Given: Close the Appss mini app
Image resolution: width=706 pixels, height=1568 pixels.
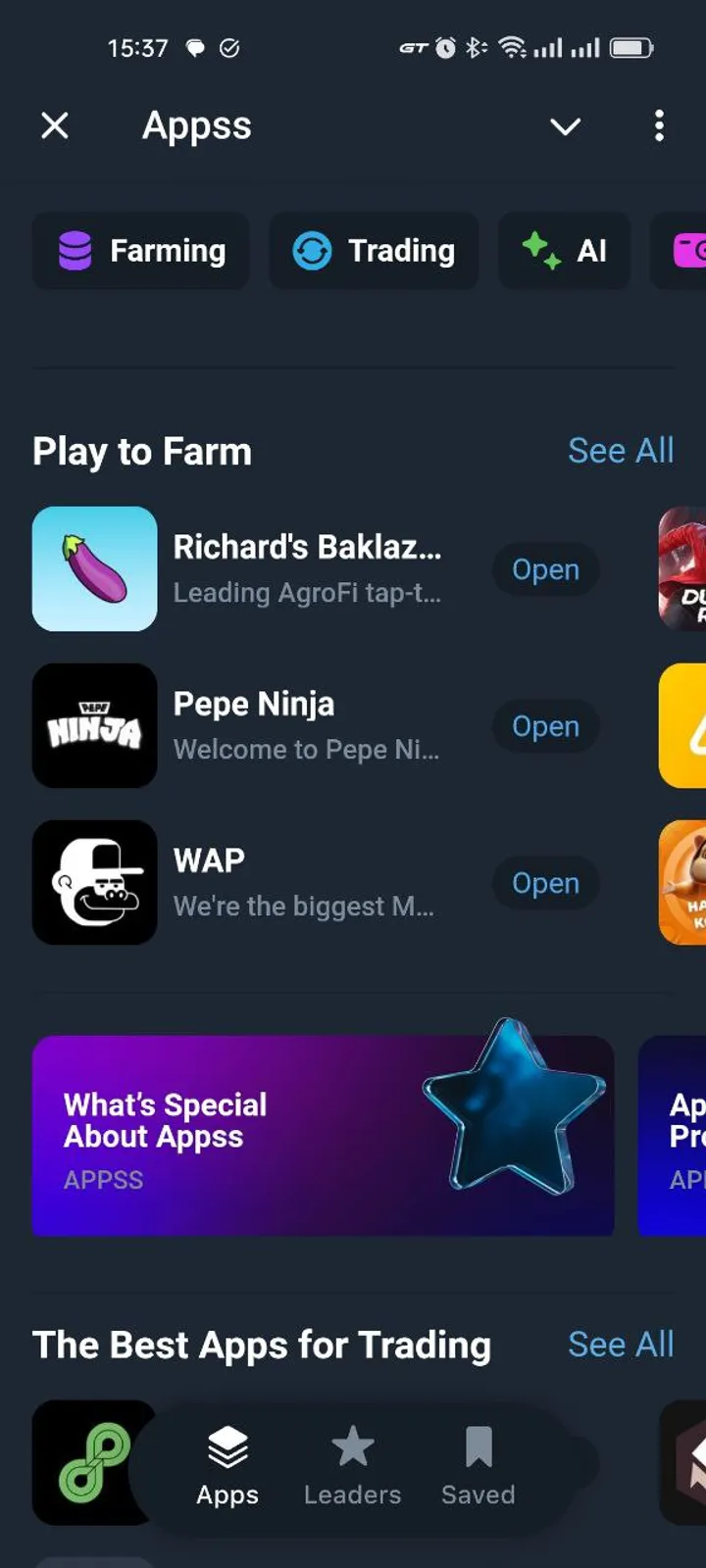Looking at the screenshot, I should [55, 125].
